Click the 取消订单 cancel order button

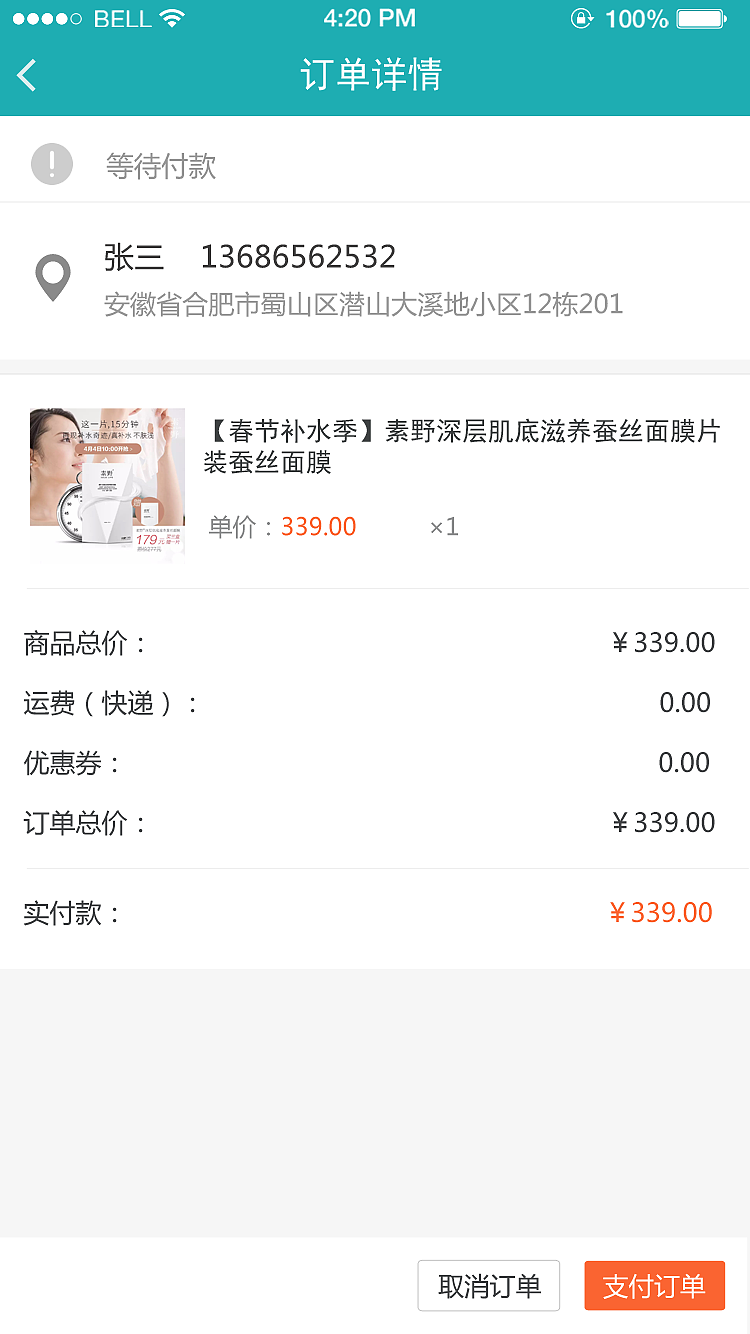tap(489, 1285)
